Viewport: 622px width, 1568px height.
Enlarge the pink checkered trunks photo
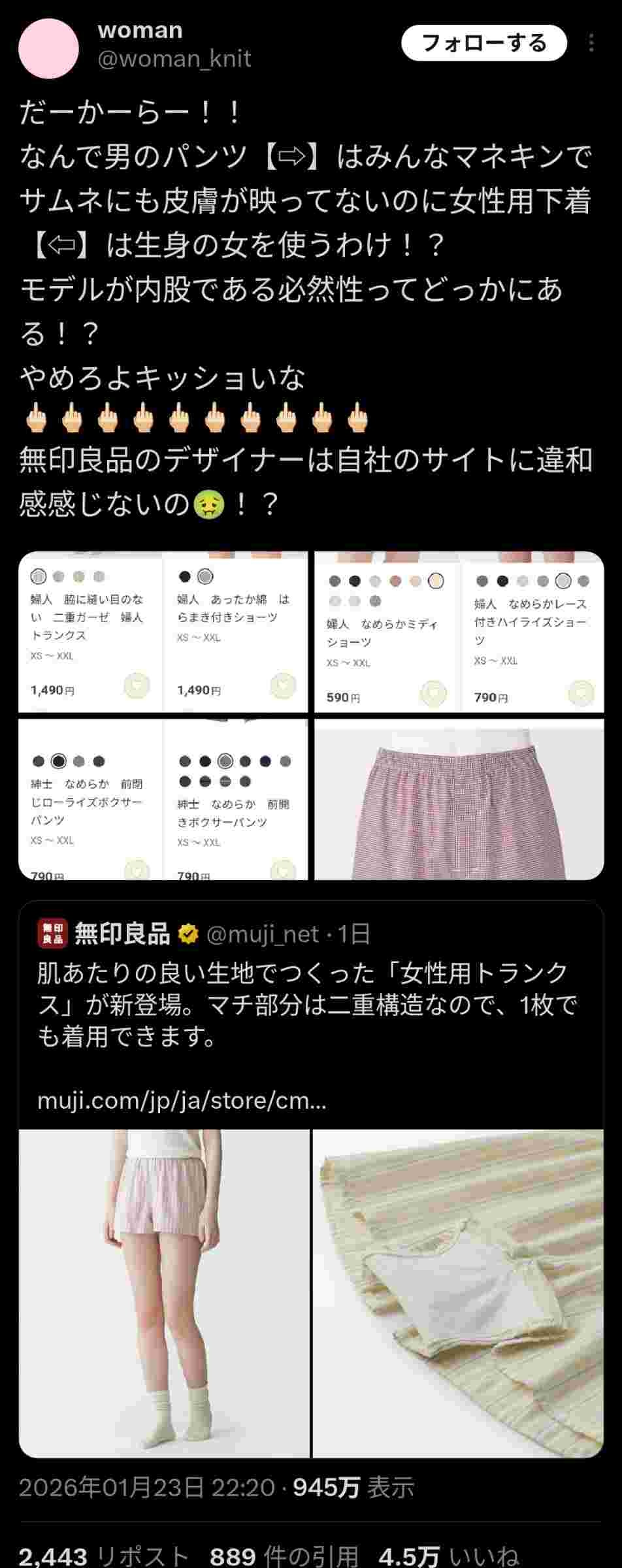[459, 799]
